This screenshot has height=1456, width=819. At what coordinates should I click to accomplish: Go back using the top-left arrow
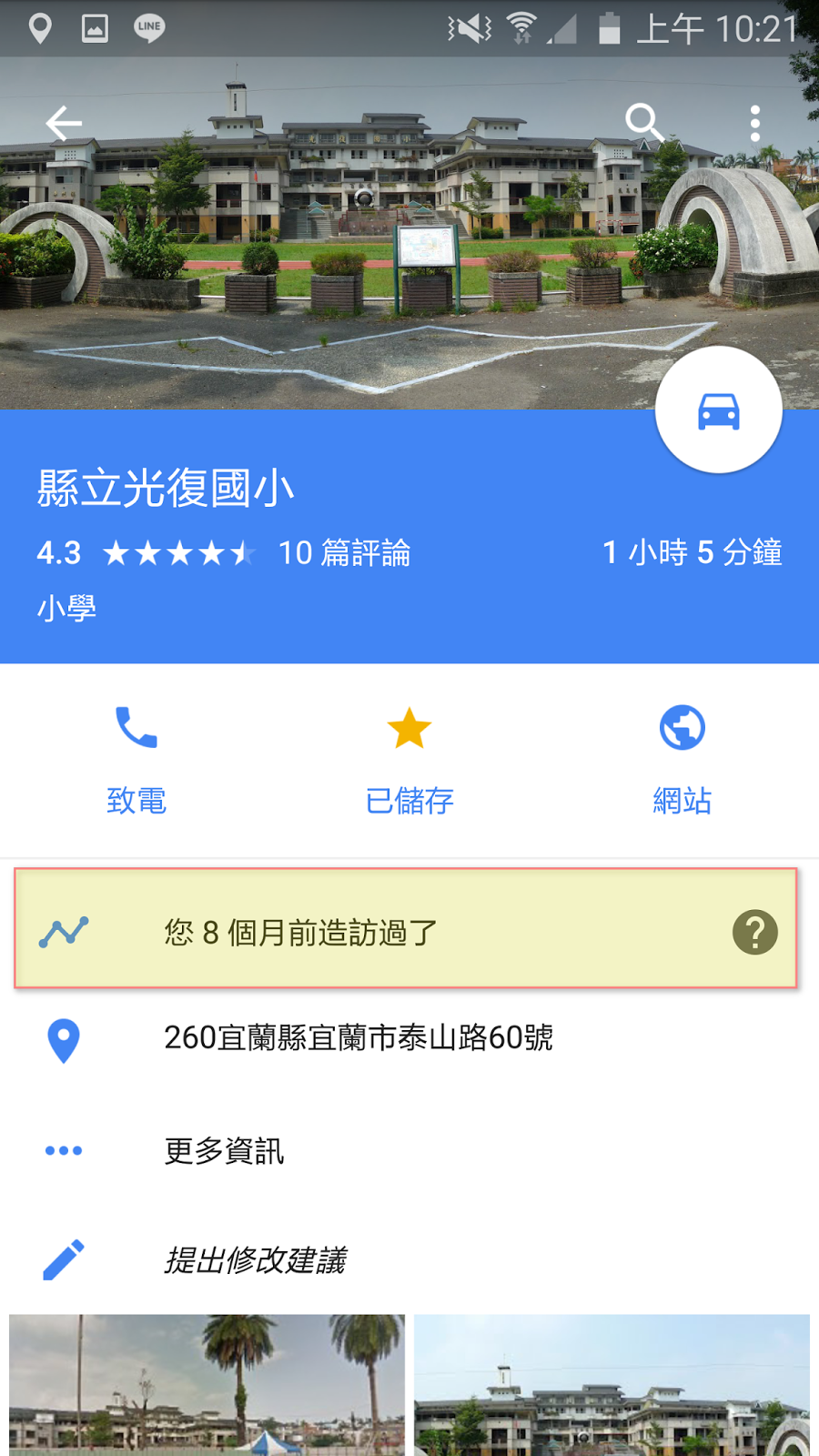click(x=64, y=123)
